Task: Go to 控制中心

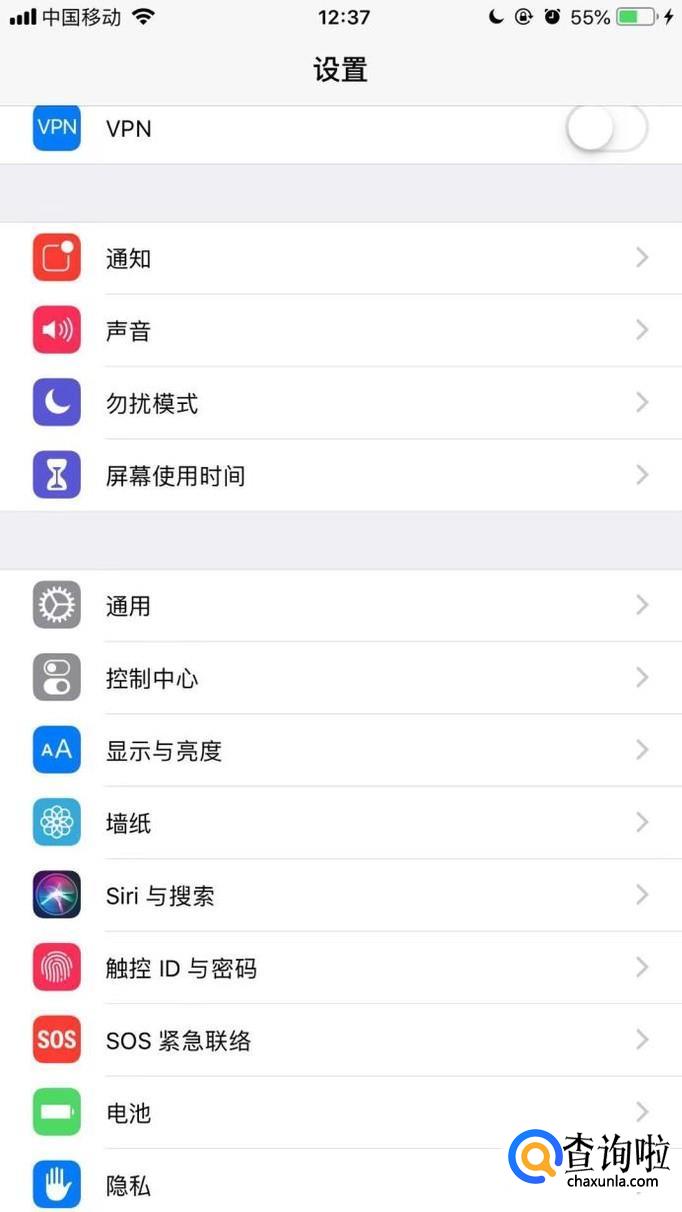Action: pos(340,678)
